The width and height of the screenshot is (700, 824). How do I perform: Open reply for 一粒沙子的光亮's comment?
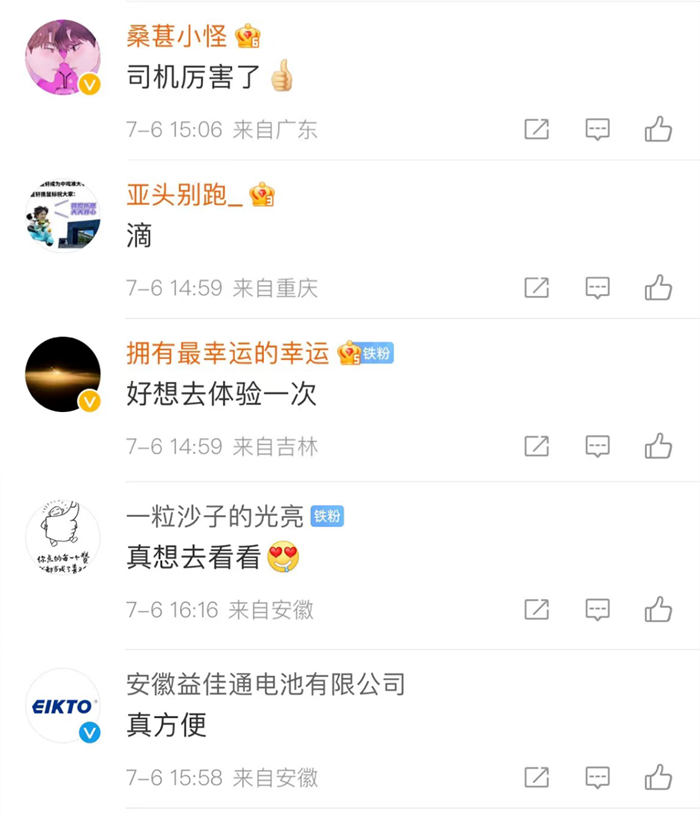click(597, 609)
